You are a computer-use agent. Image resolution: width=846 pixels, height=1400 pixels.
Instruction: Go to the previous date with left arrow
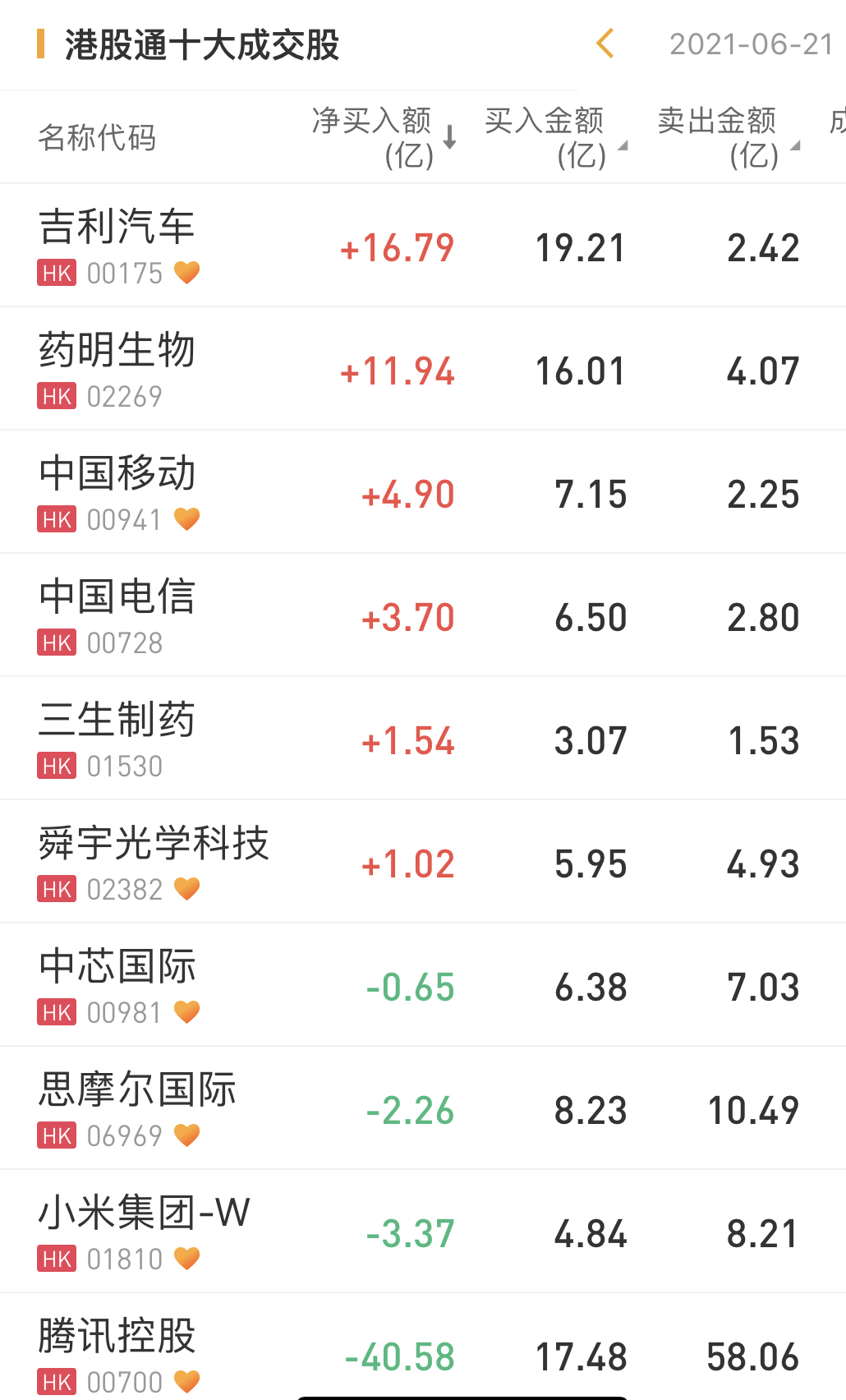[605, 44]
